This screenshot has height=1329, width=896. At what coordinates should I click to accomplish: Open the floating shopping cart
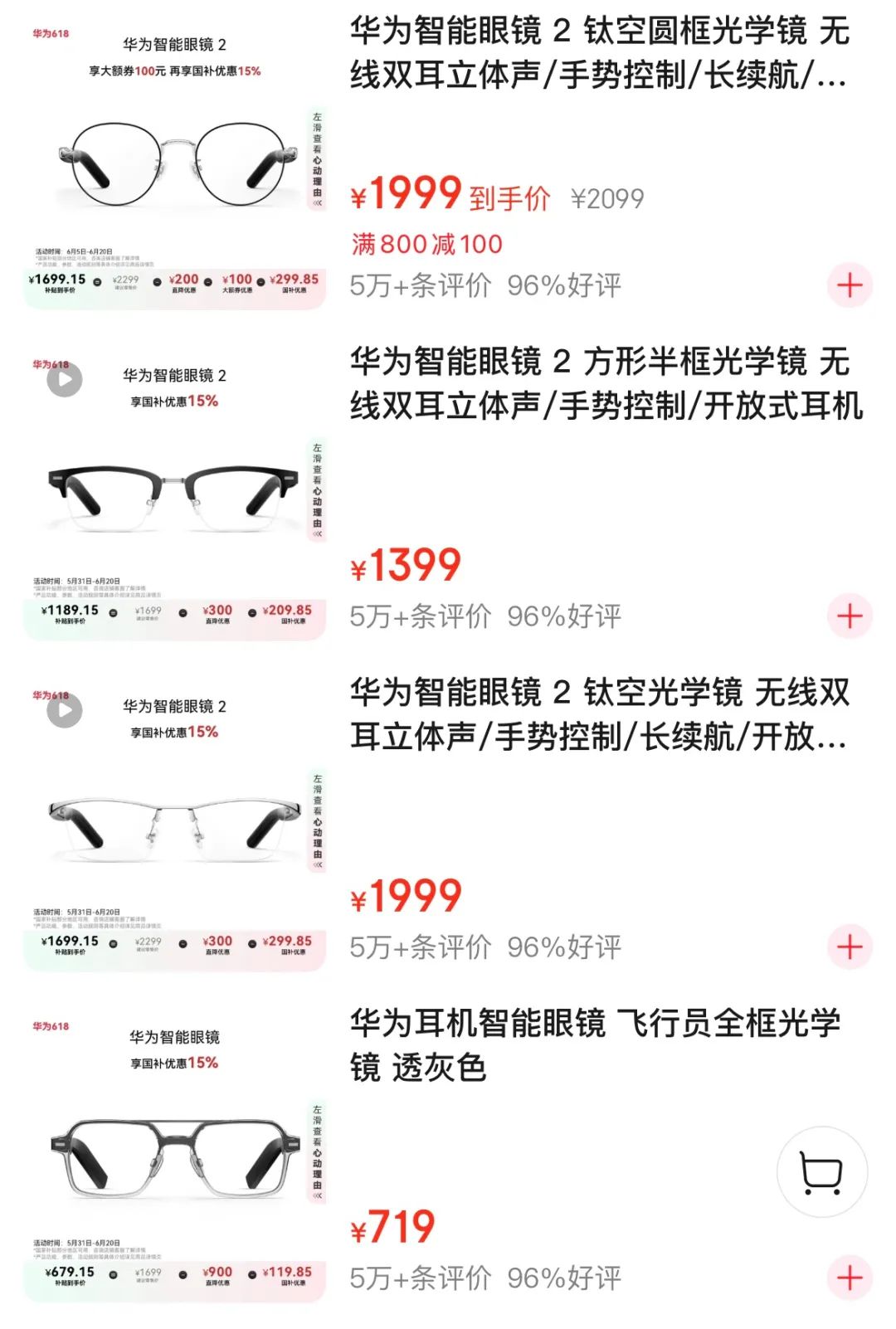pyautogui.click(x=821, y=1171)
